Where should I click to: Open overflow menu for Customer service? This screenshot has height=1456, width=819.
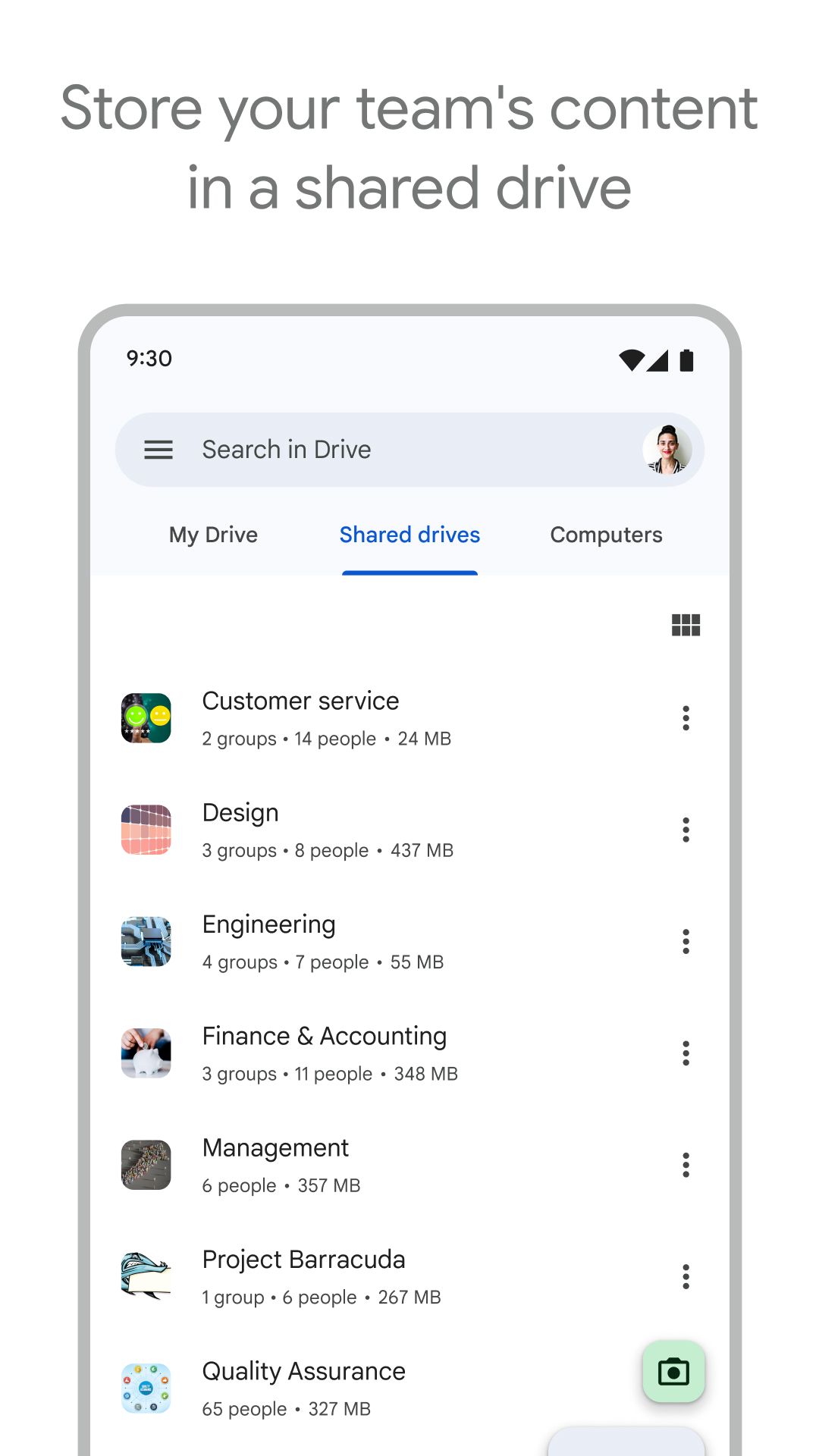point(686,718)
